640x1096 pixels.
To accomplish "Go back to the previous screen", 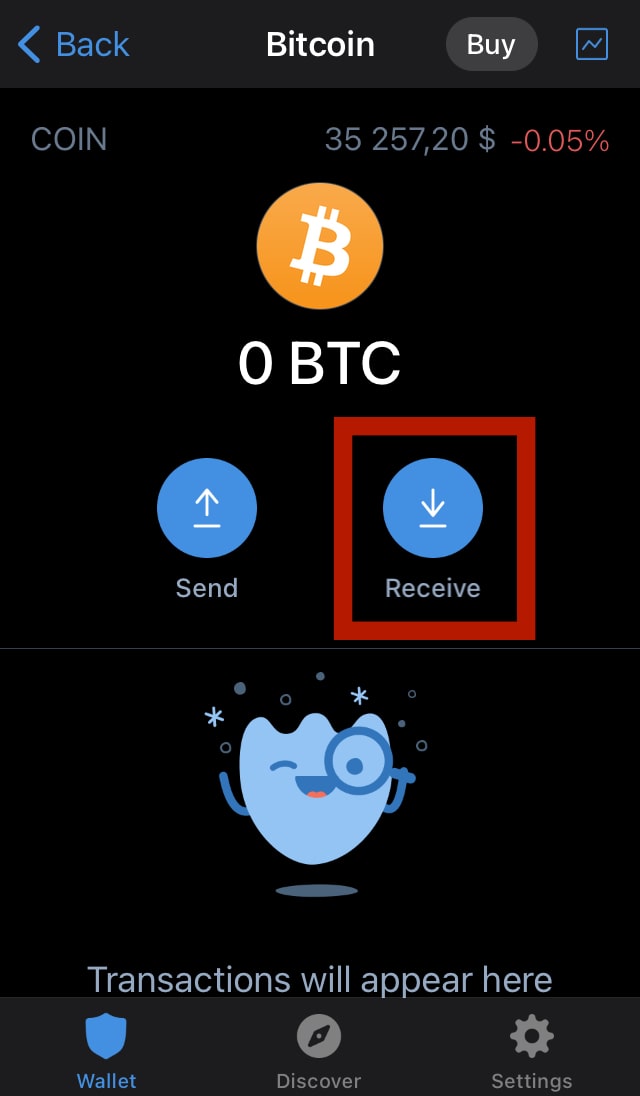I will pos(74,44).
